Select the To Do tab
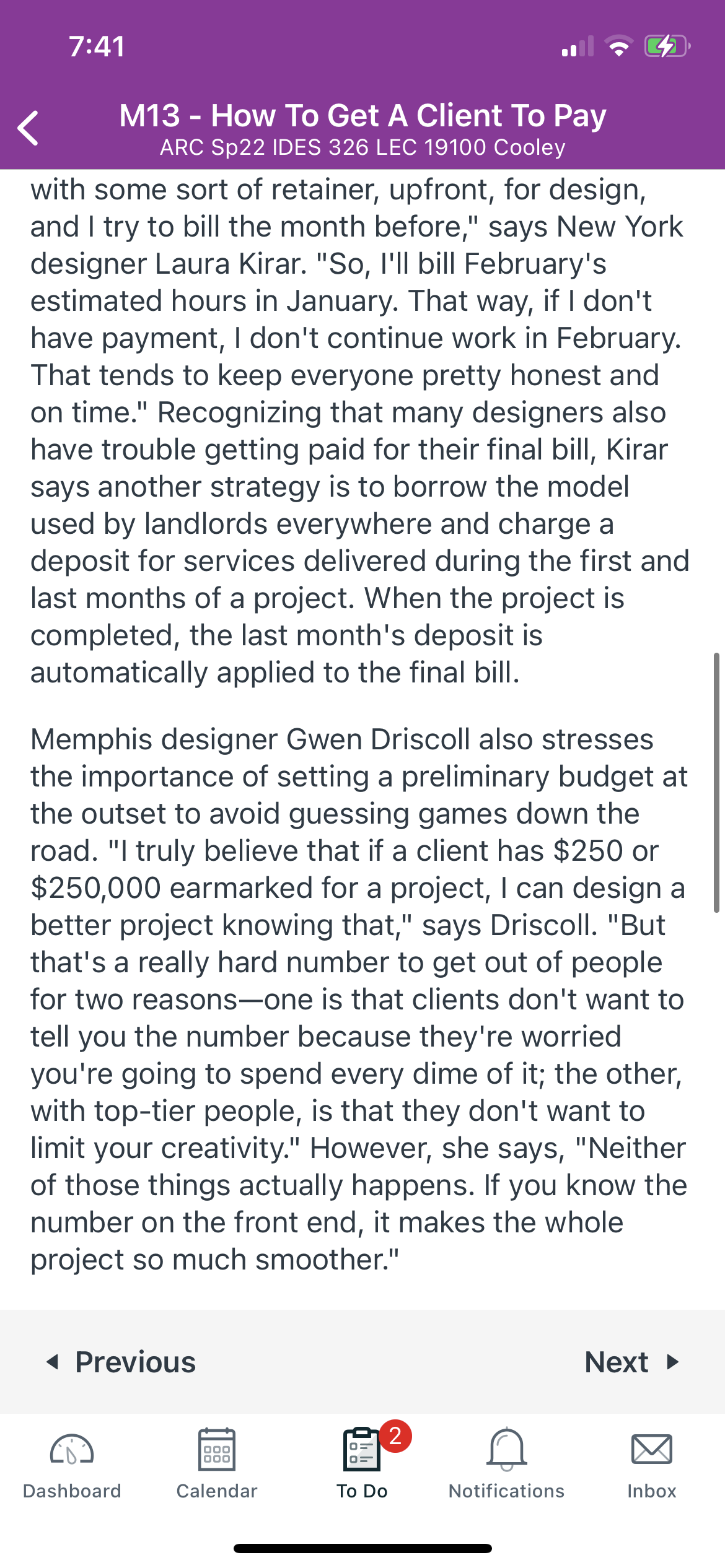 coord(362,1464)
